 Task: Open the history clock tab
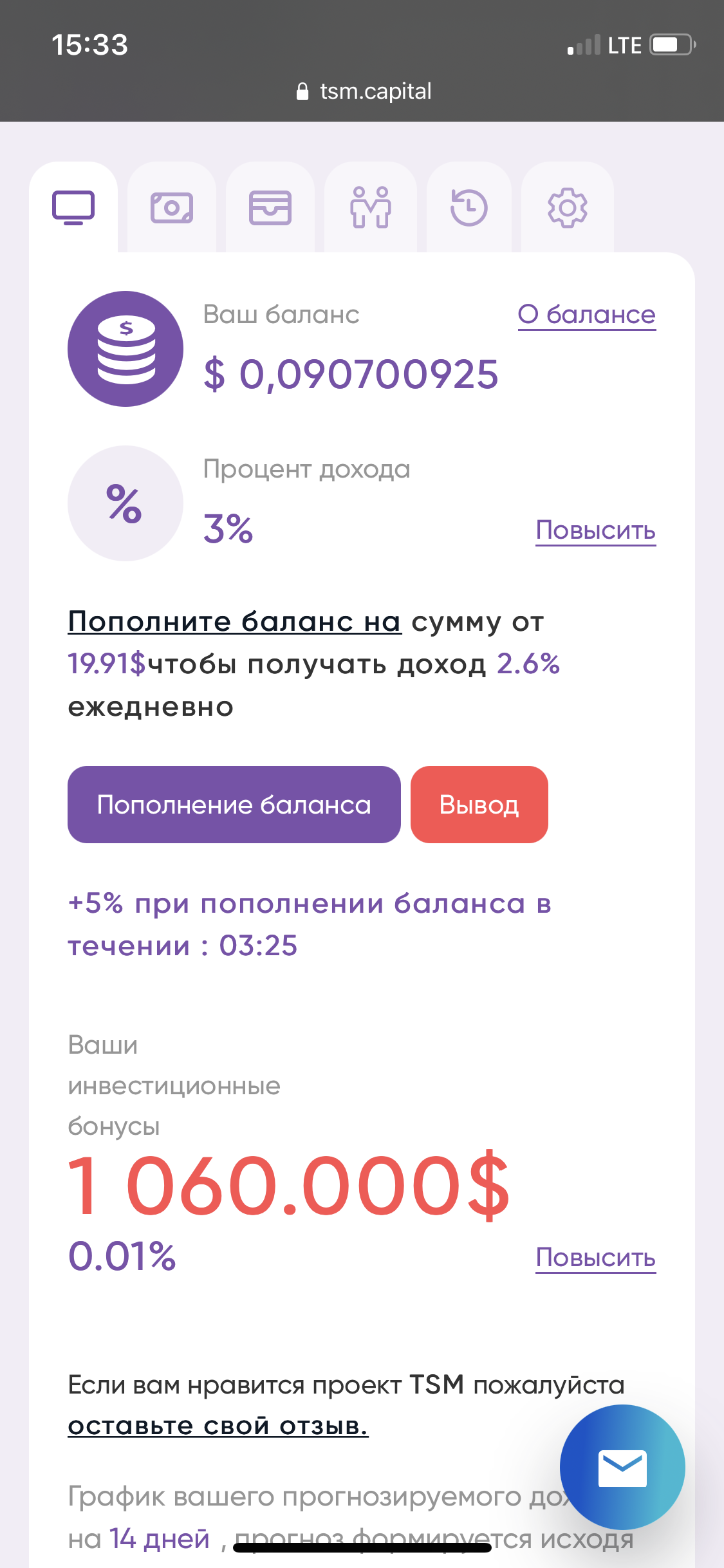(x=469, y=207)
